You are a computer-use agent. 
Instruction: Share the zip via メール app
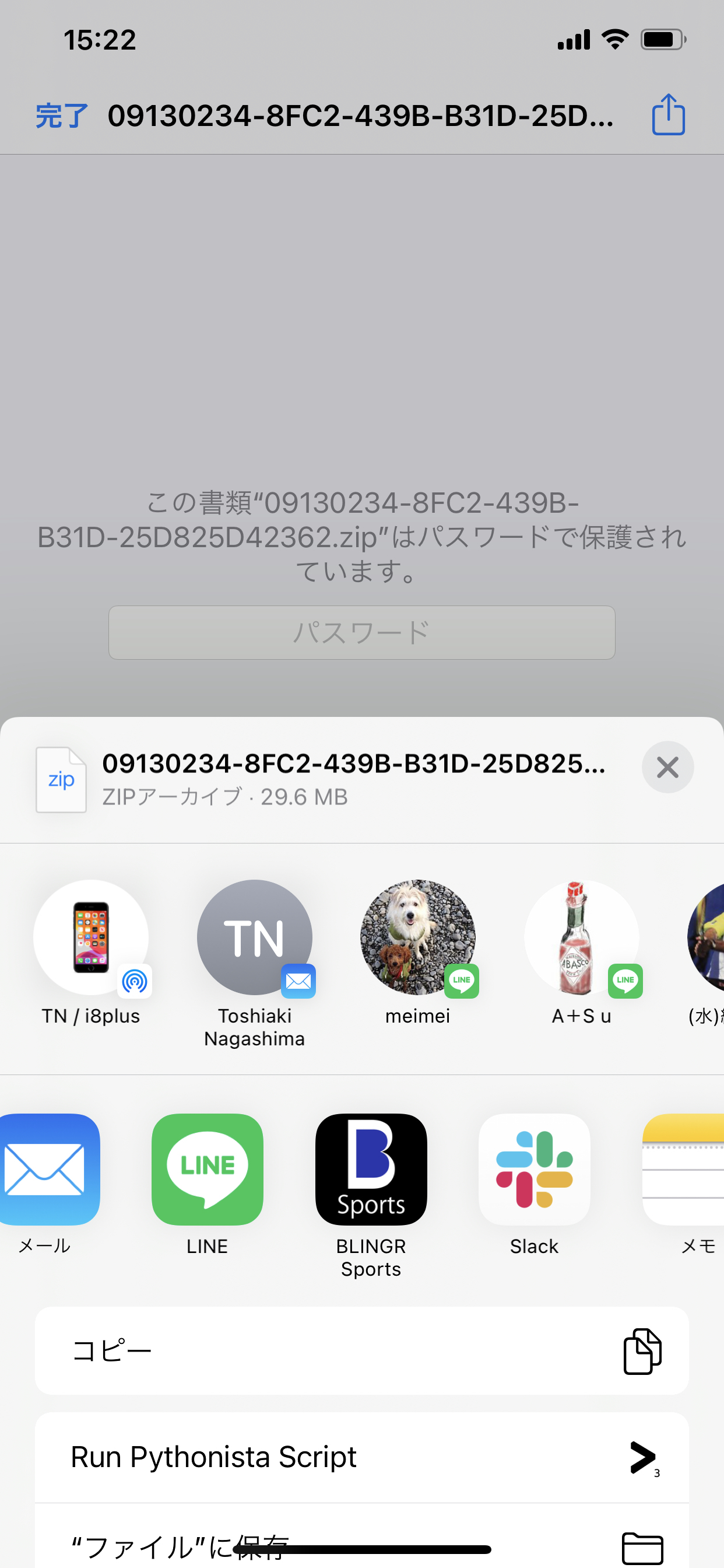tap(45, 1170)
